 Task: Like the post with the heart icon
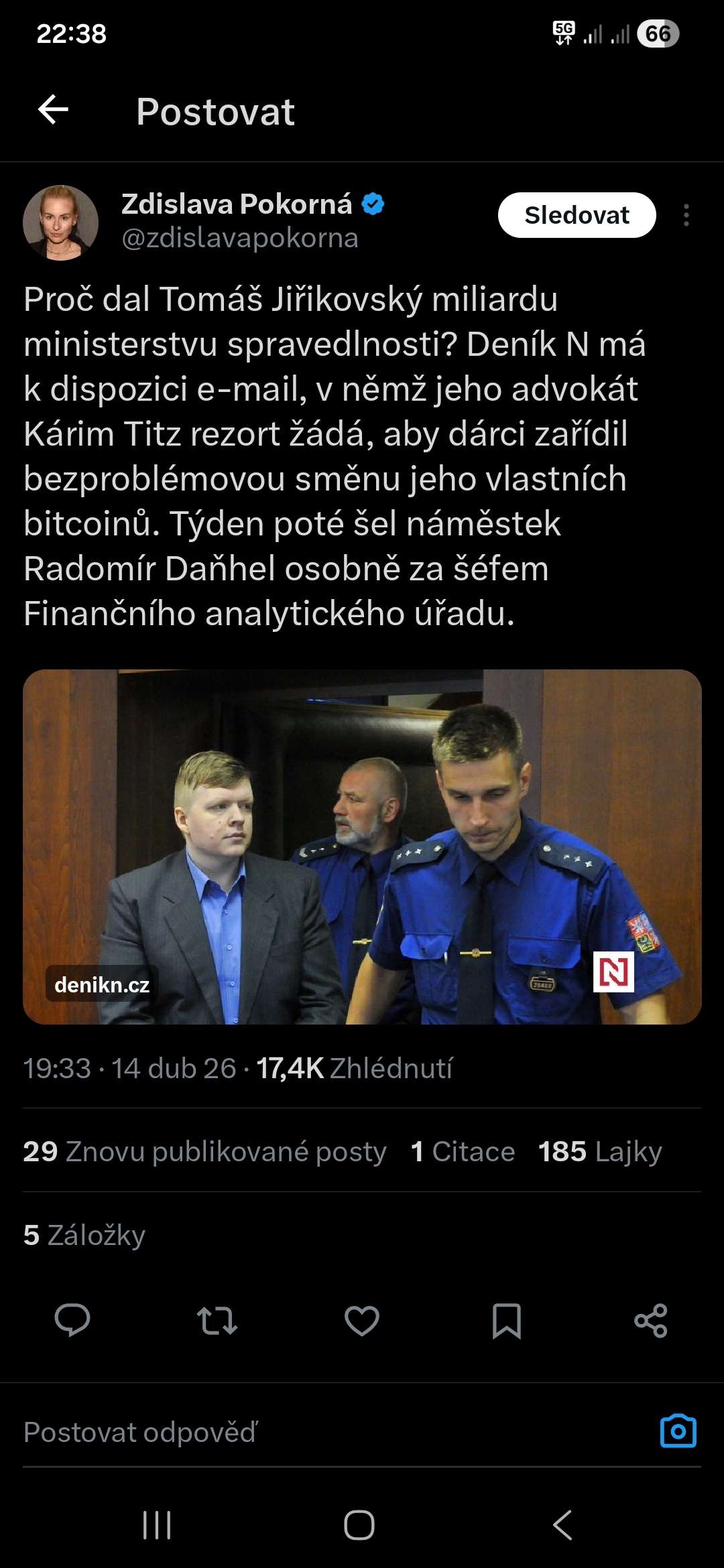click(362, 1321)
